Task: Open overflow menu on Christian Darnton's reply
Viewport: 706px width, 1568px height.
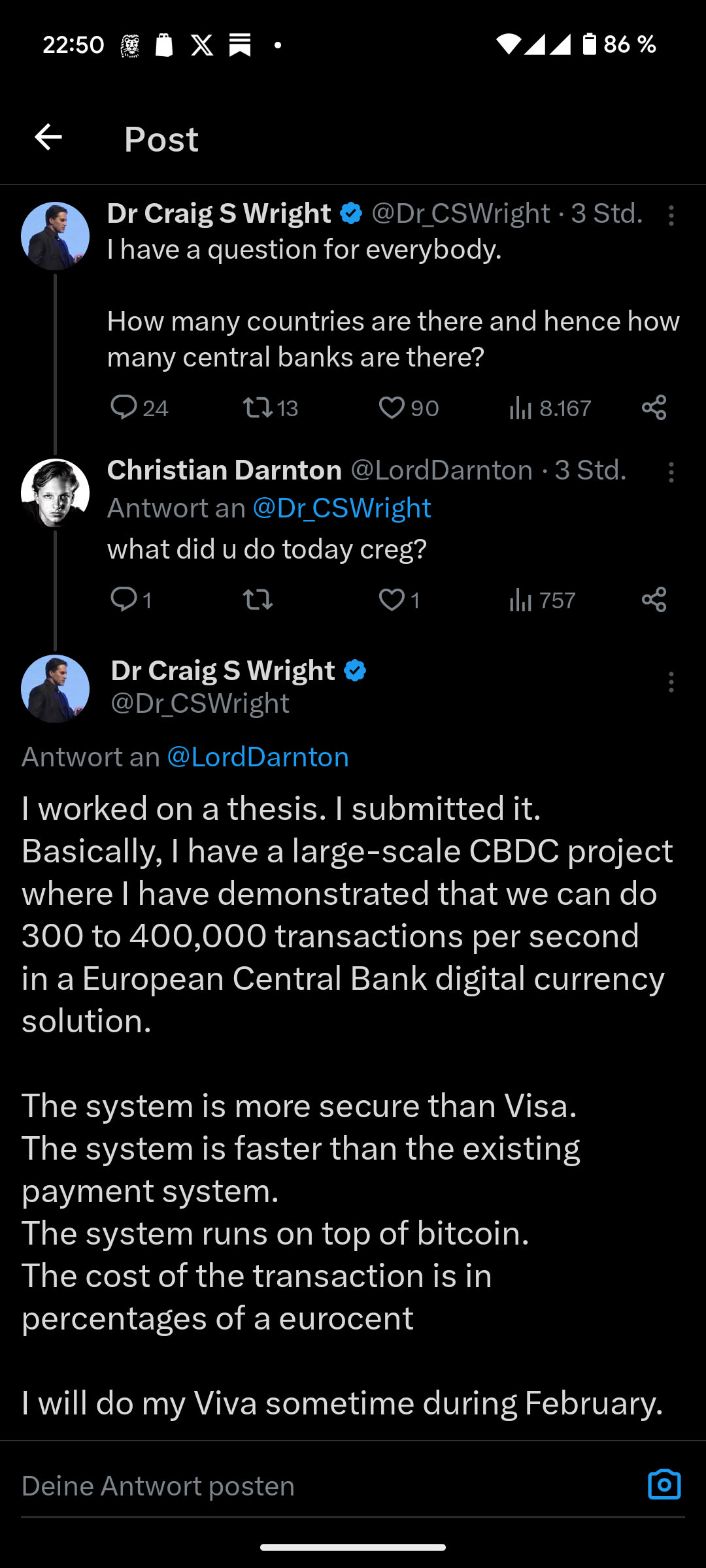Action: click(671, 472)
